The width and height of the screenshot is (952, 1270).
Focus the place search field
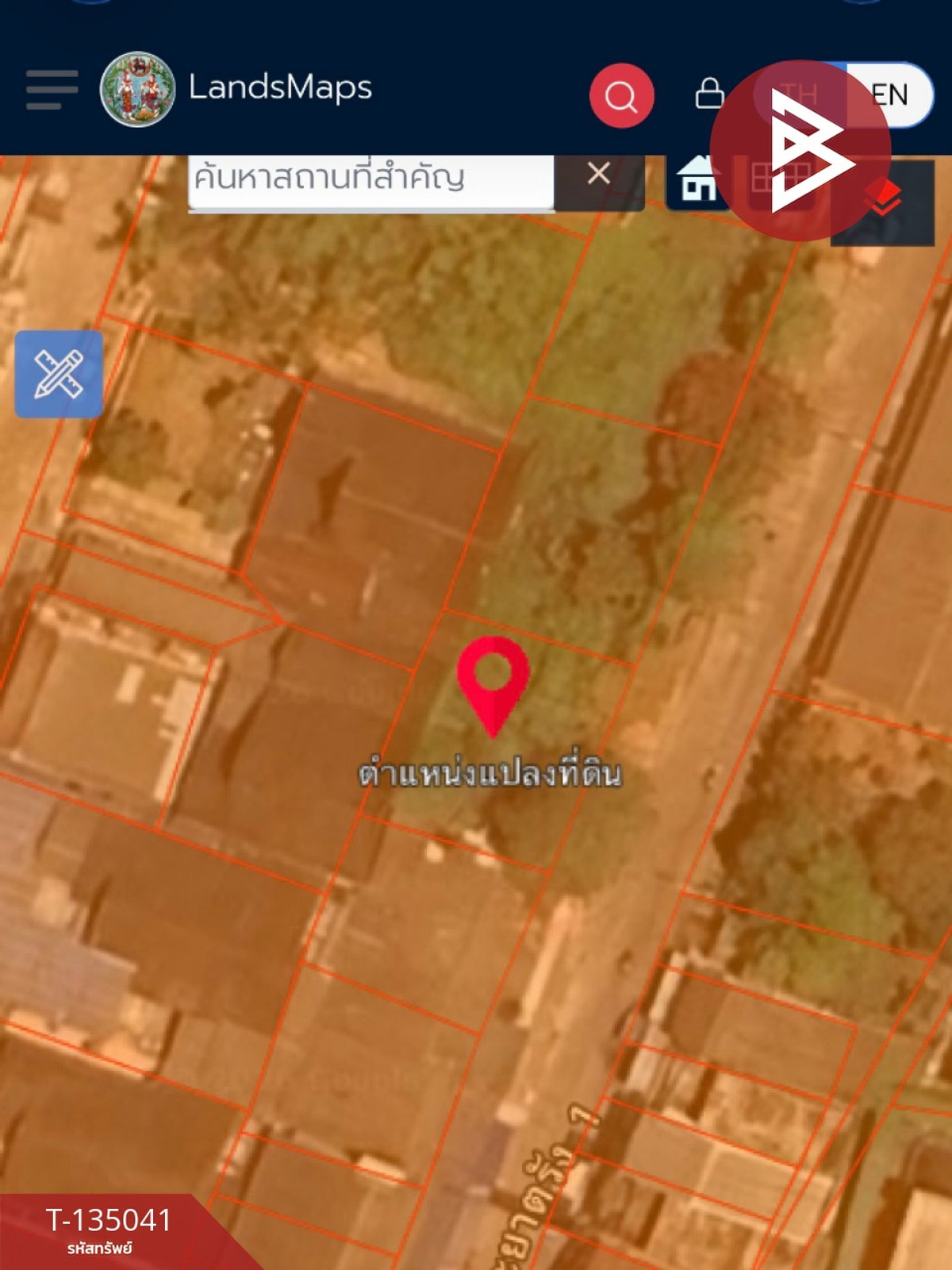click(x=370, y=179)
